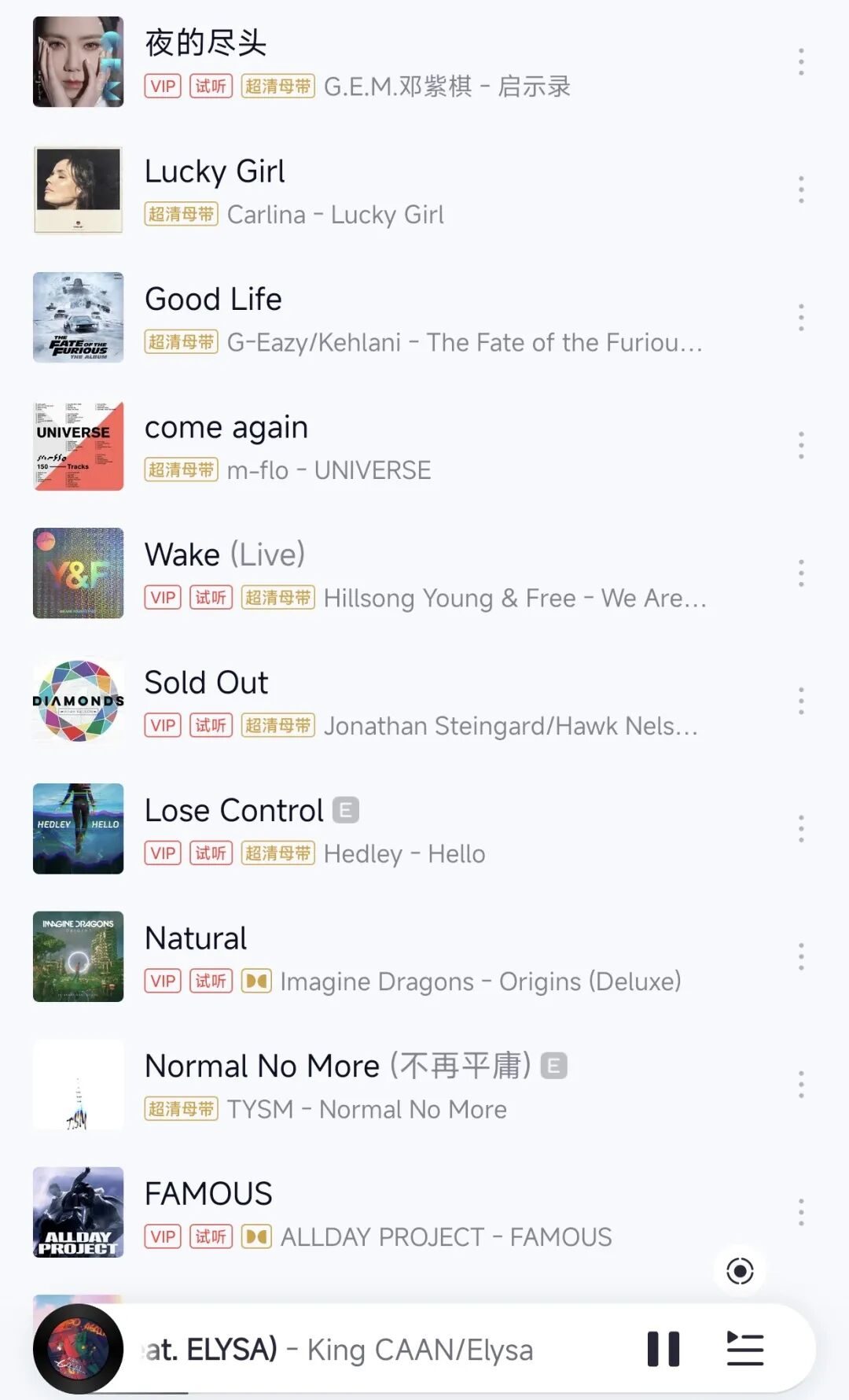Open more options for Natural
Image resolution: width=849 pixels, height=1400 pixels.
[801, 956]
